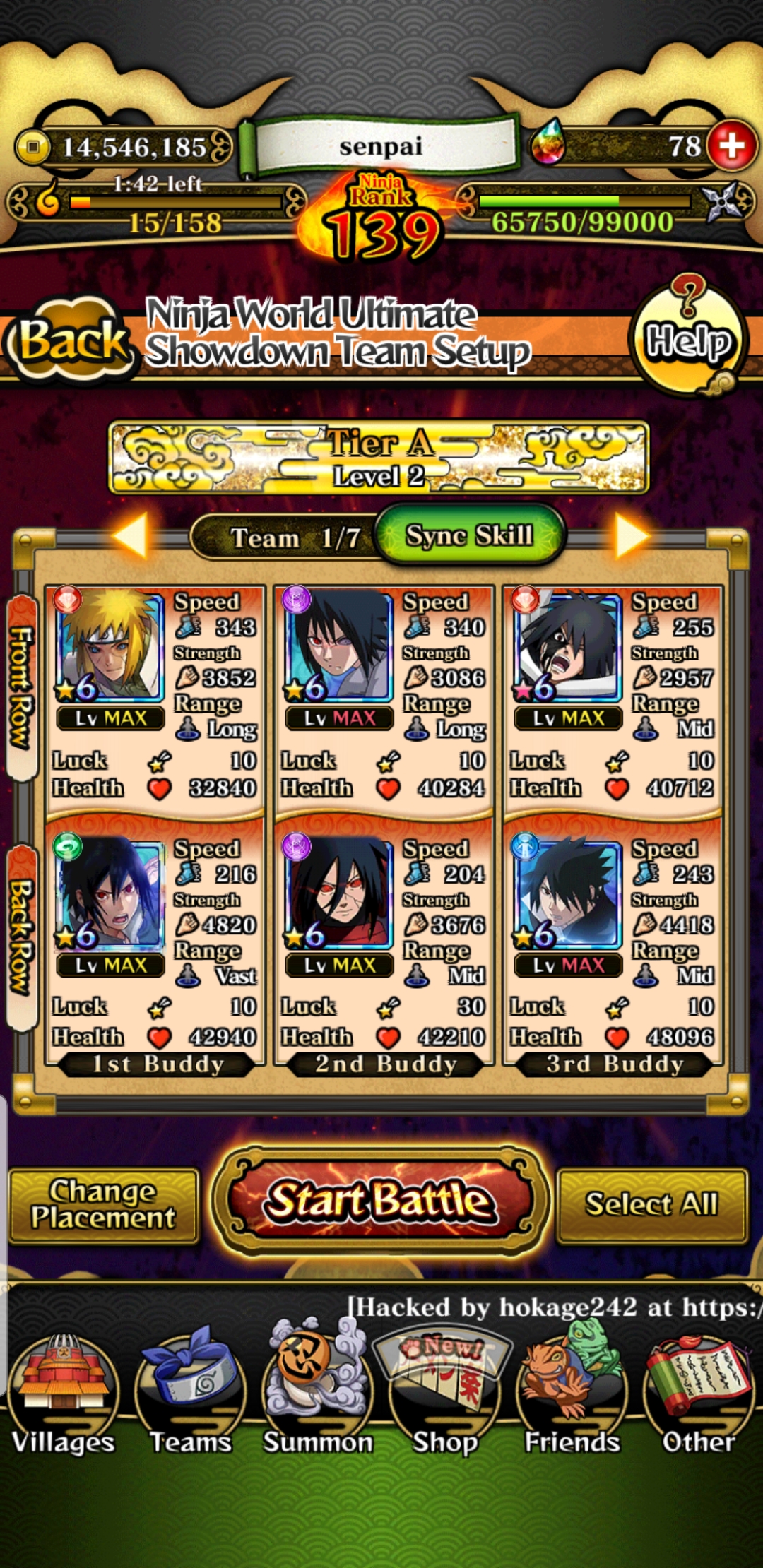Tap Change Placement button
The width and height of the screenshot is (763, 1568).
[103, 1205]
